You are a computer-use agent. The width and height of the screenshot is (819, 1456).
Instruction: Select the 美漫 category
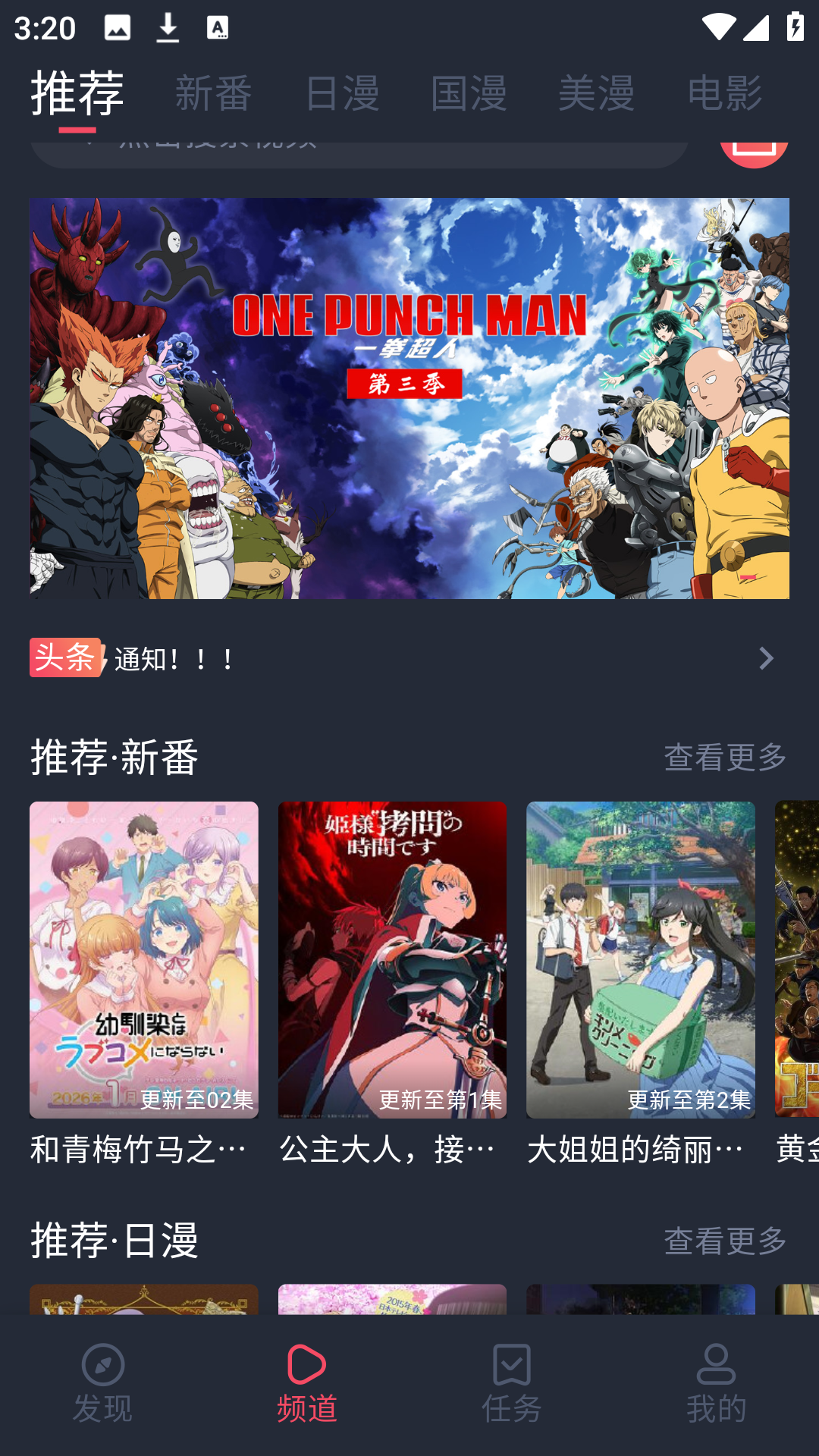[597, 93]
